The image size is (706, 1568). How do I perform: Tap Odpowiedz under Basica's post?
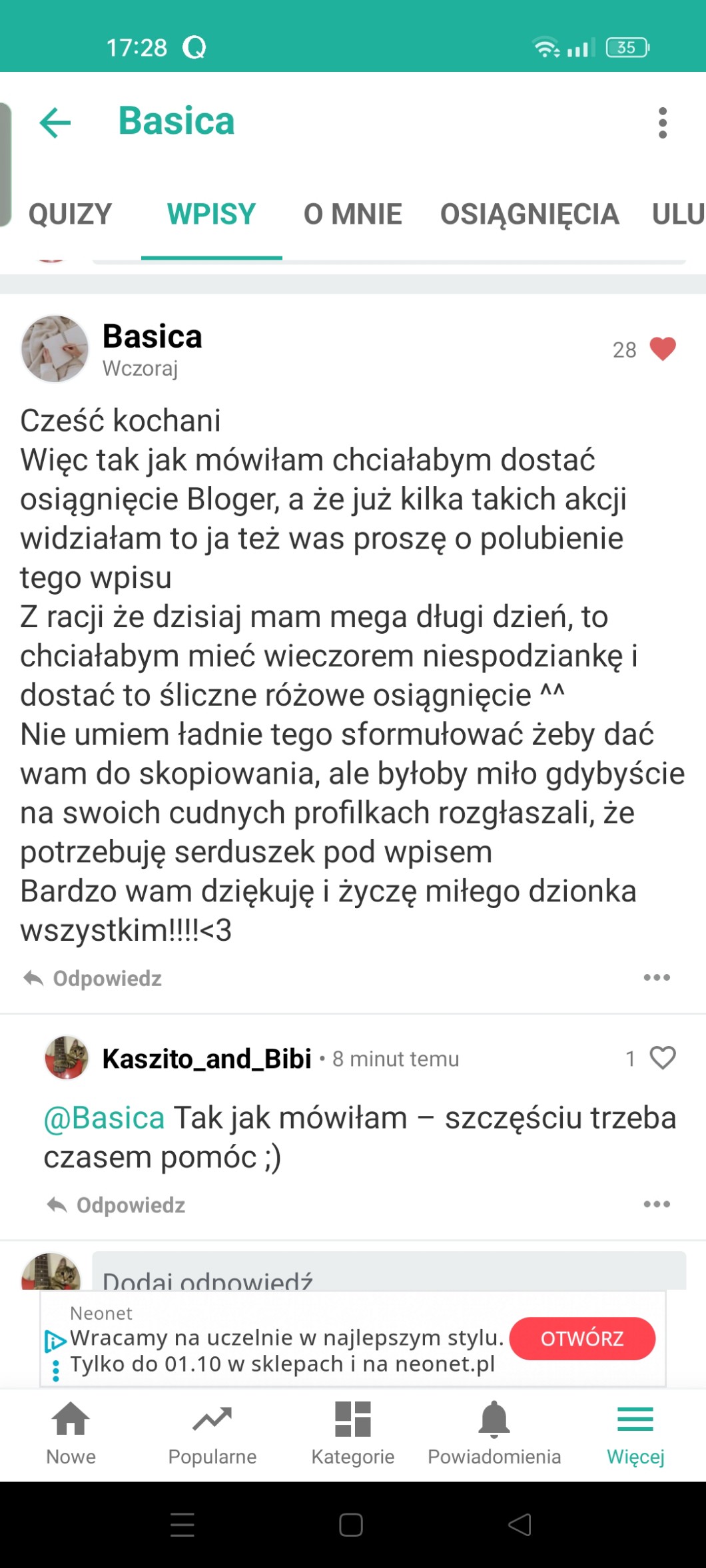tap(93, 978)
